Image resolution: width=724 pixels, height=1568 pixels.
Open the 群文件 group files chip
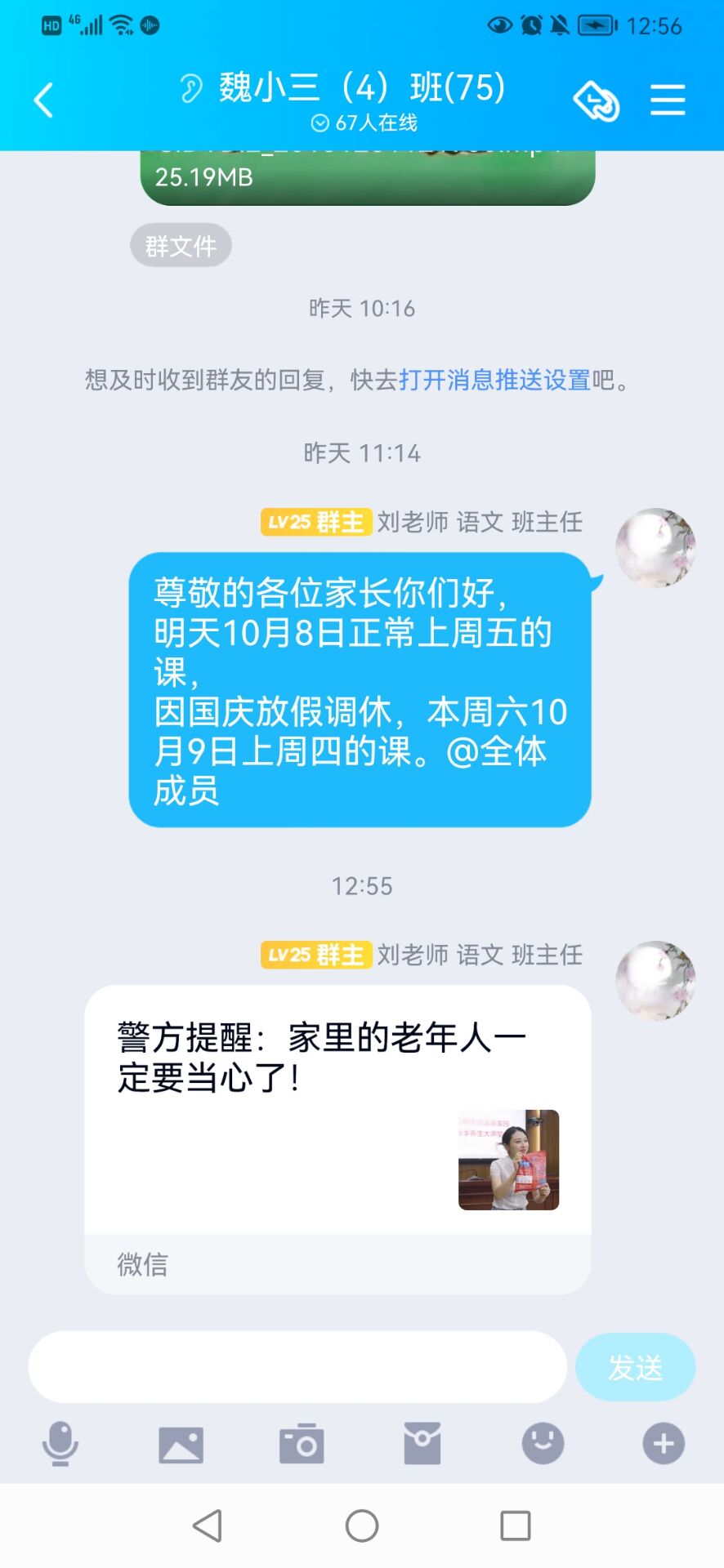(x=181, y=245)
